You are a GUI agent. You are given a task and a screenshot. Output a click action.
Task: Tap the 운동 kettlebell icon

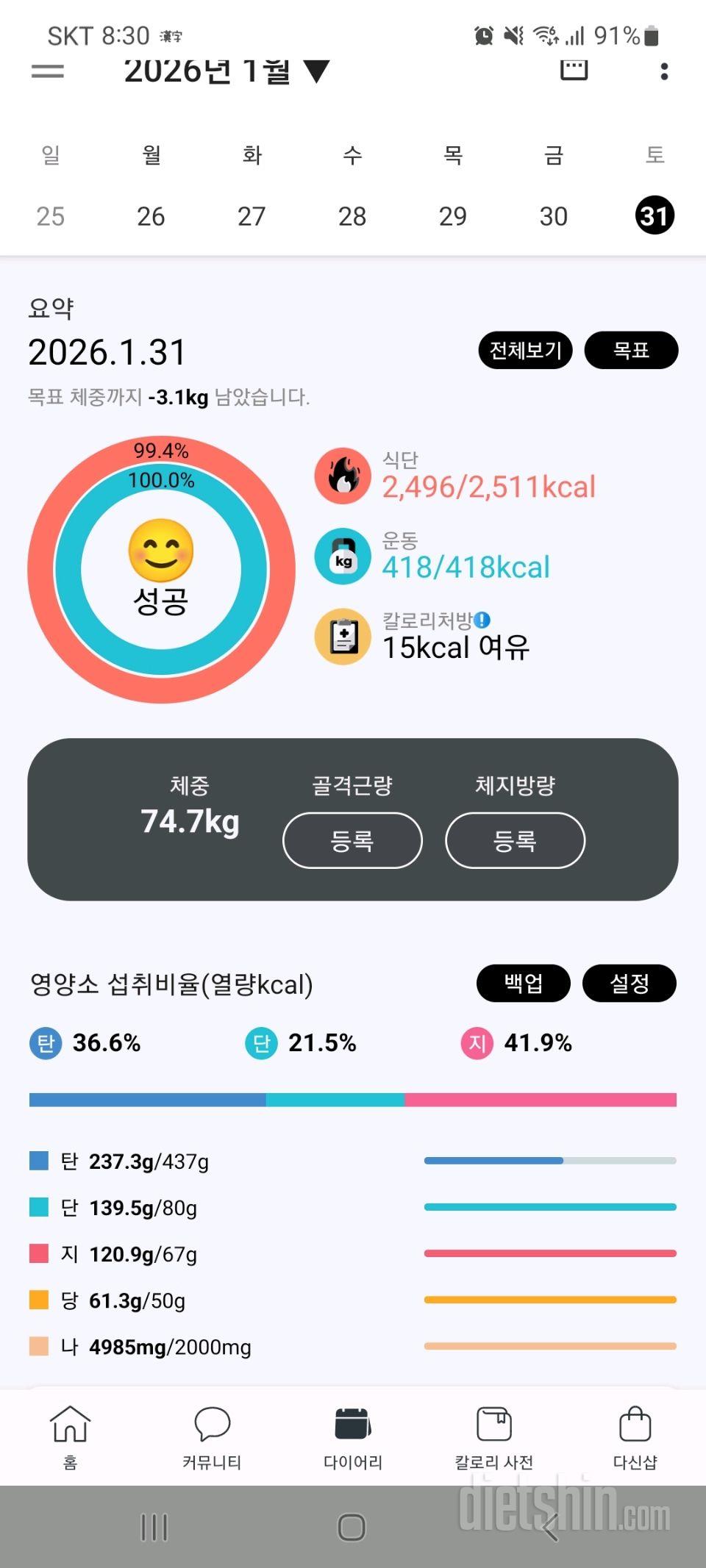point(343,556)
